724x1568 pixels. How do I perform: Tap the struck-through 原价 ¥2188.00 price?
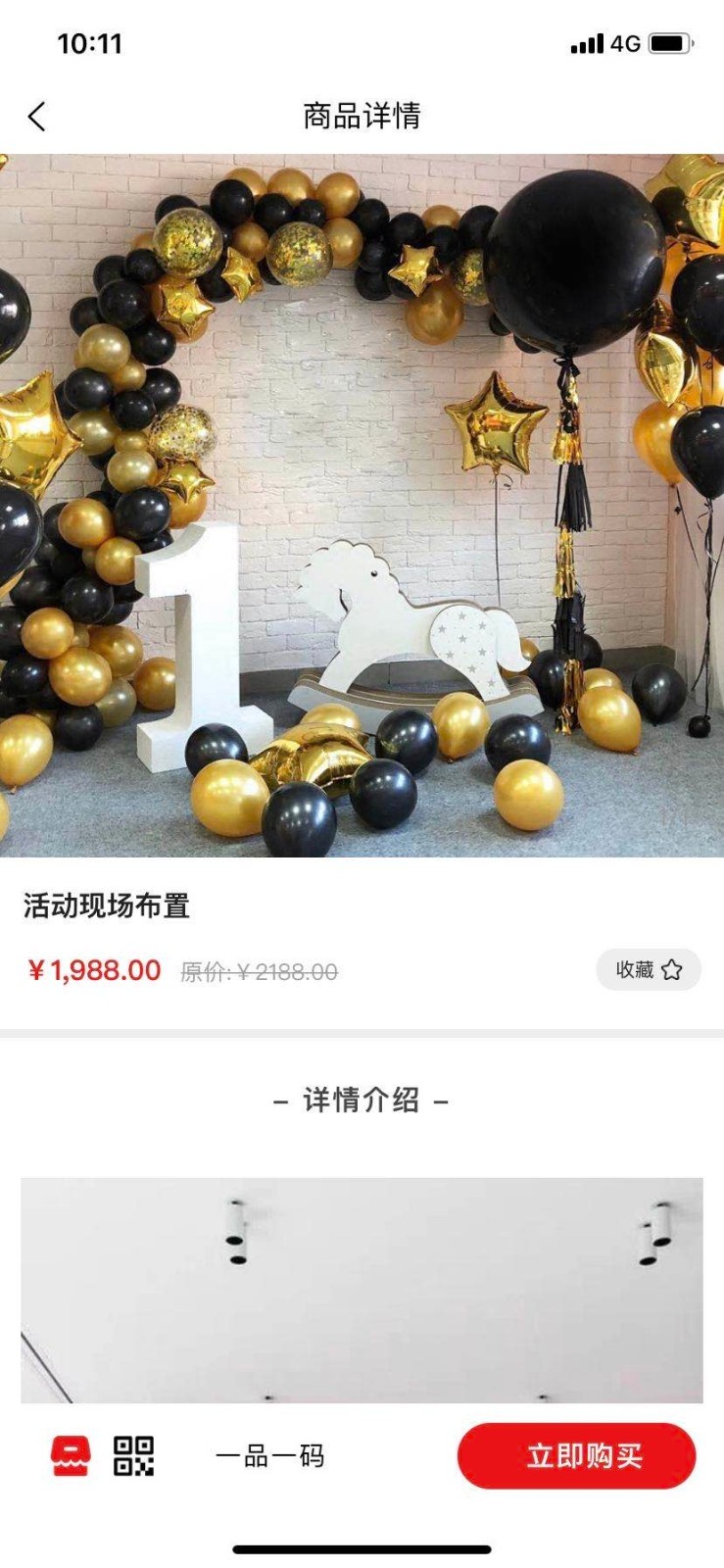257,972
